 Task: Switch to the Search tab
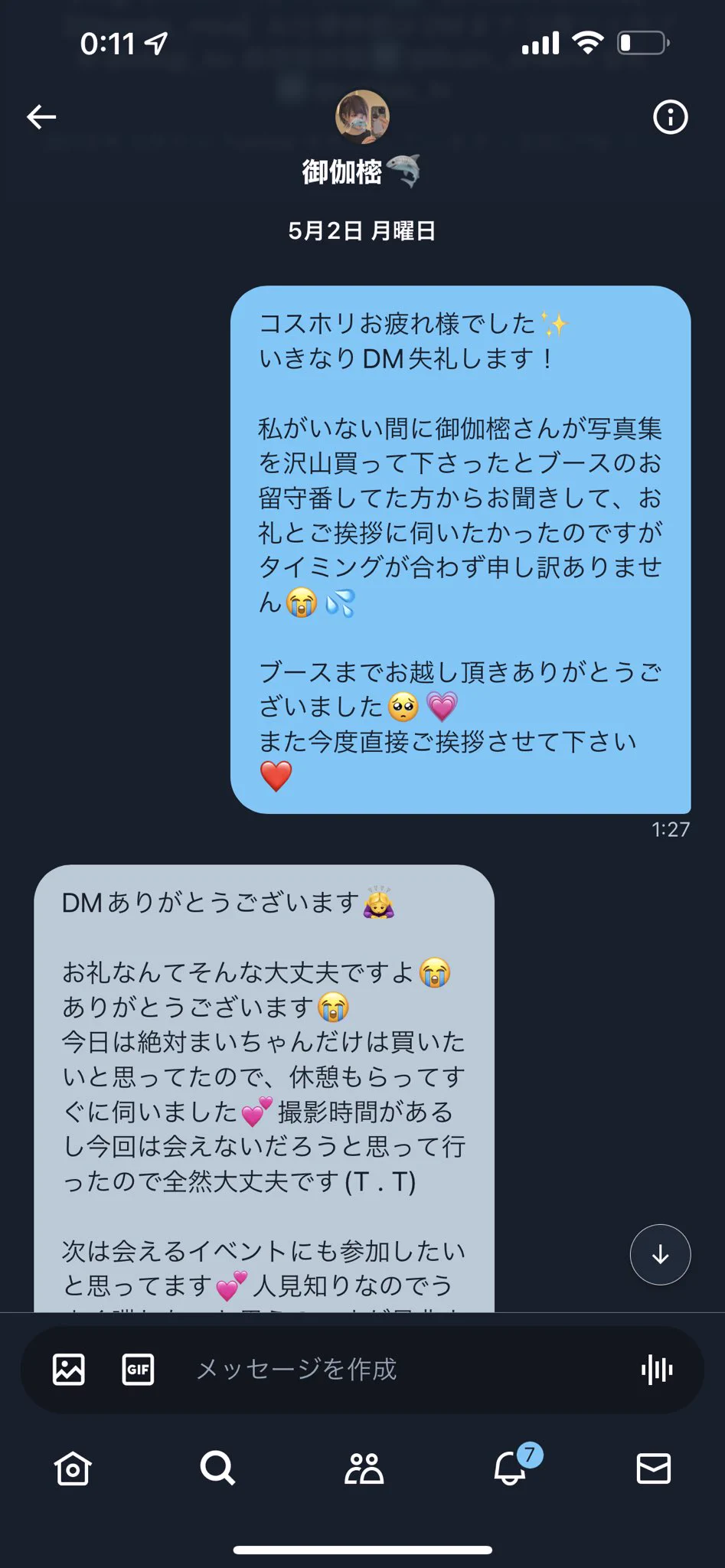pos(217,1468)
